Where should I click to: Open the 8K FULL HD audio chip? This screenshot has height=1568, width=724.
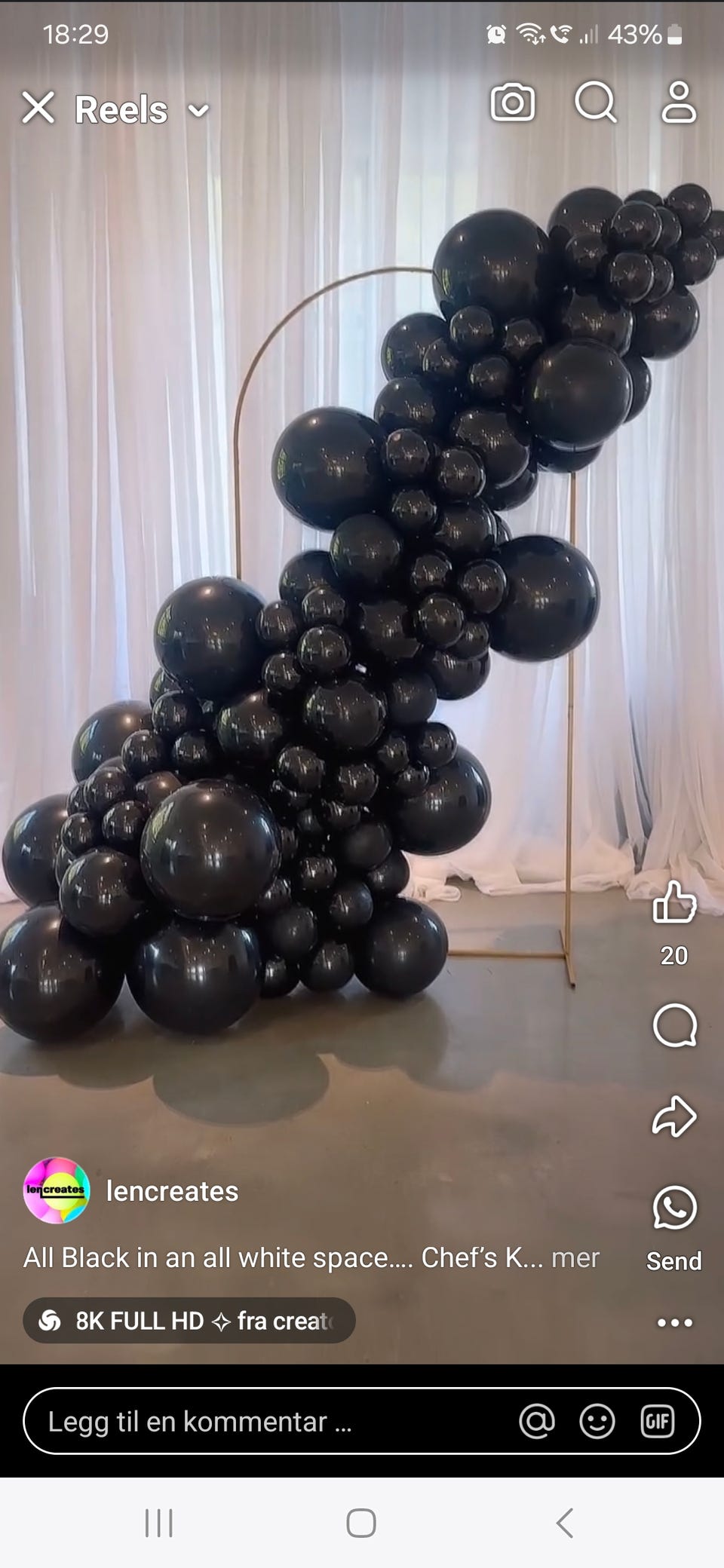[189, 1321]
